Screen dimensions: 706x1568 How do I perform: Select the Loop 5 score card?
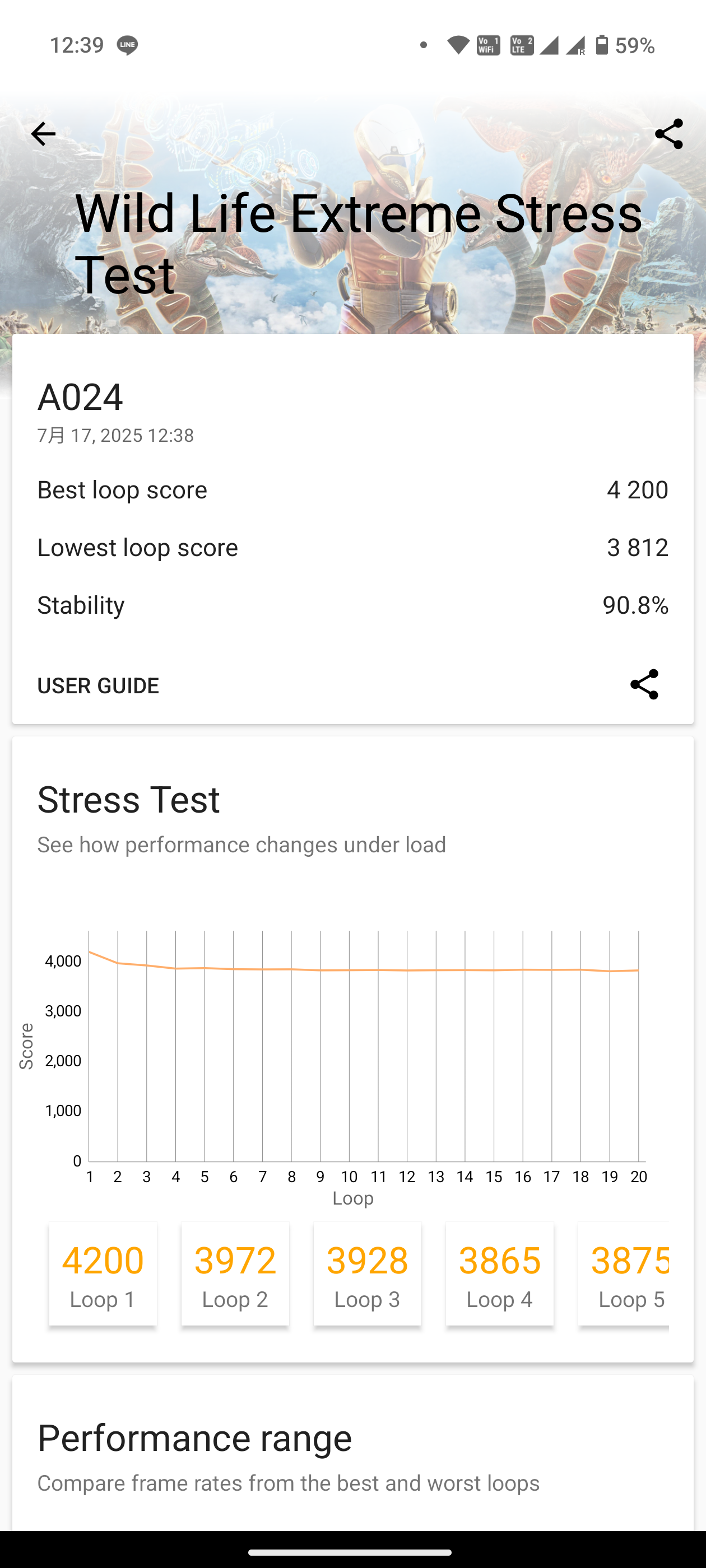point(625,1273)
